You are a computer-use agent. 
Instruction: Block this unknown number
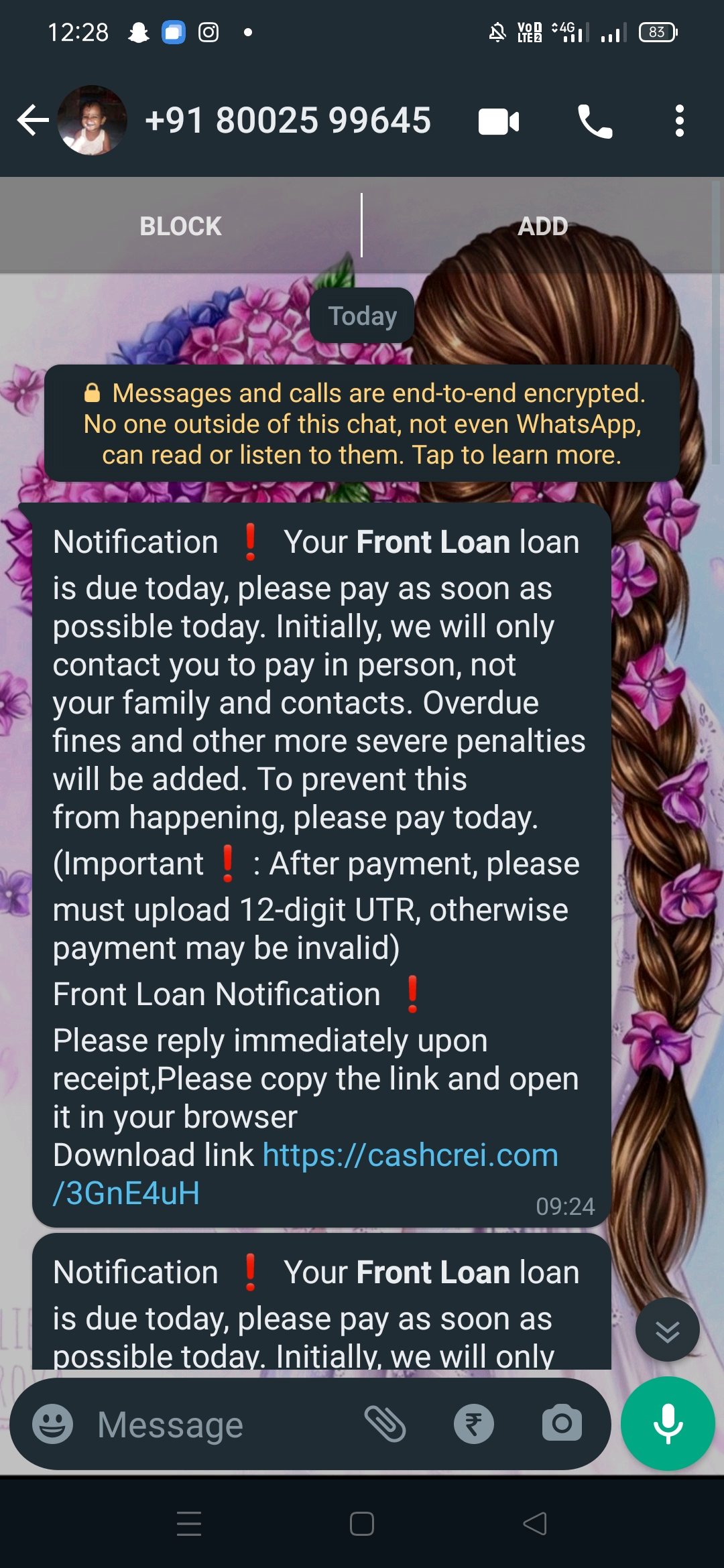pos(180,226)
